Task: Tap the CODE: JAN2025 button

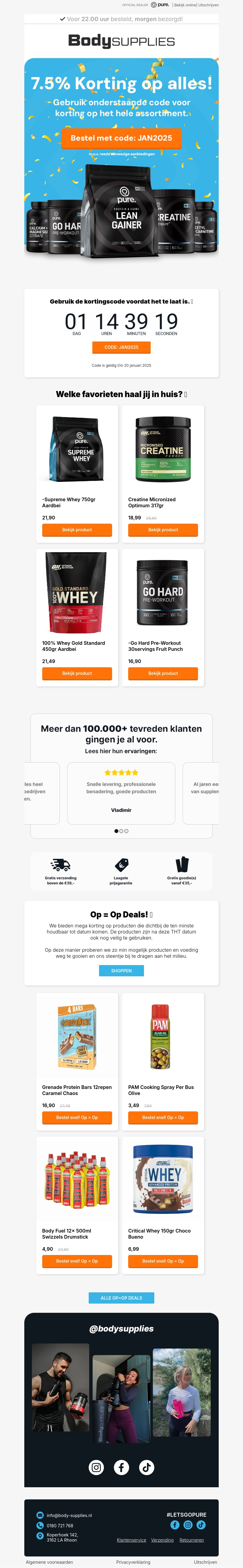Action: pyautogui.click(x=121, y=347)
